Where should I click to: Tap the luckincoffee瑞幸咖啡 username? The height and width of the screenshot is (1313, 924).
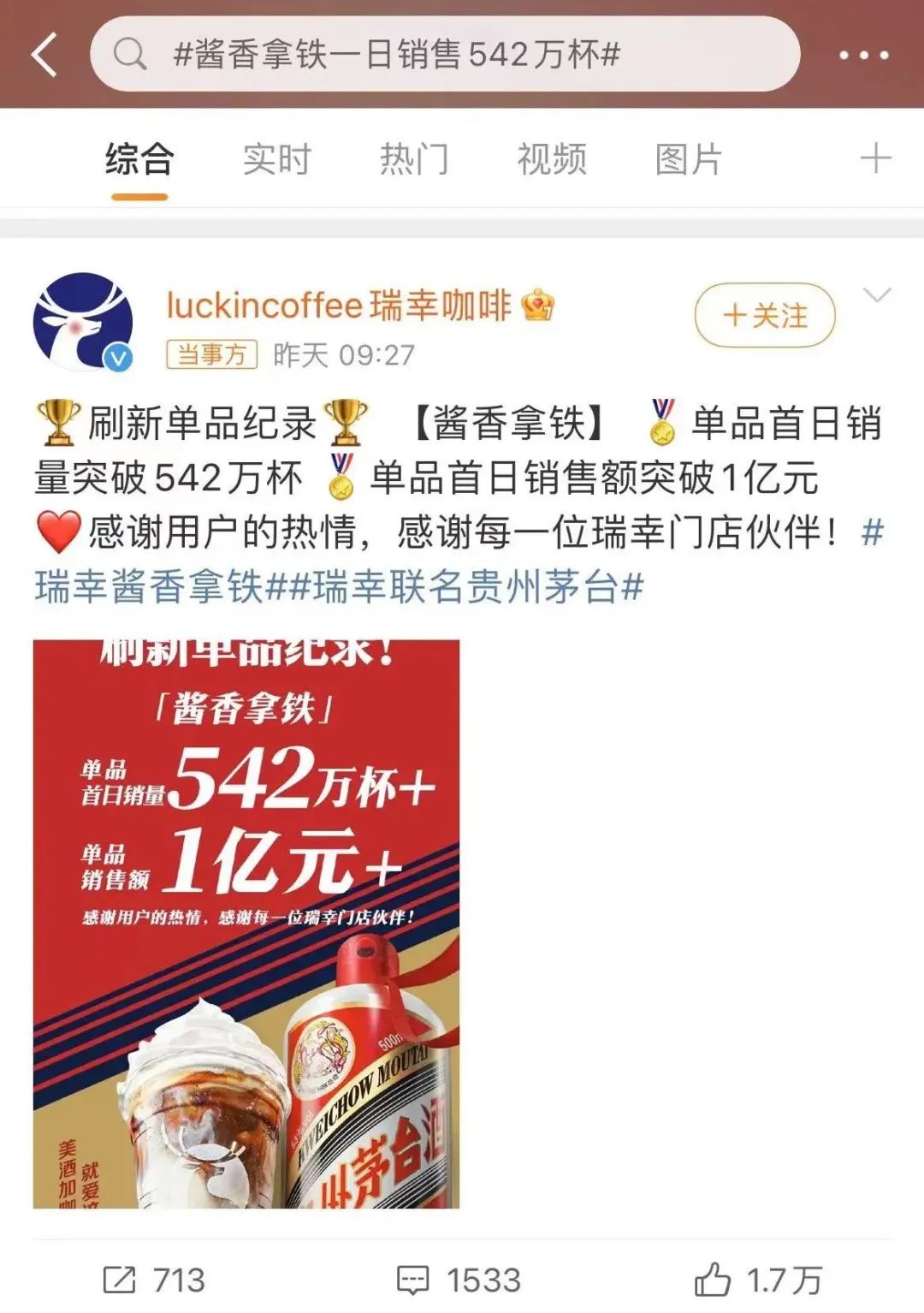(x=339, y=306)
